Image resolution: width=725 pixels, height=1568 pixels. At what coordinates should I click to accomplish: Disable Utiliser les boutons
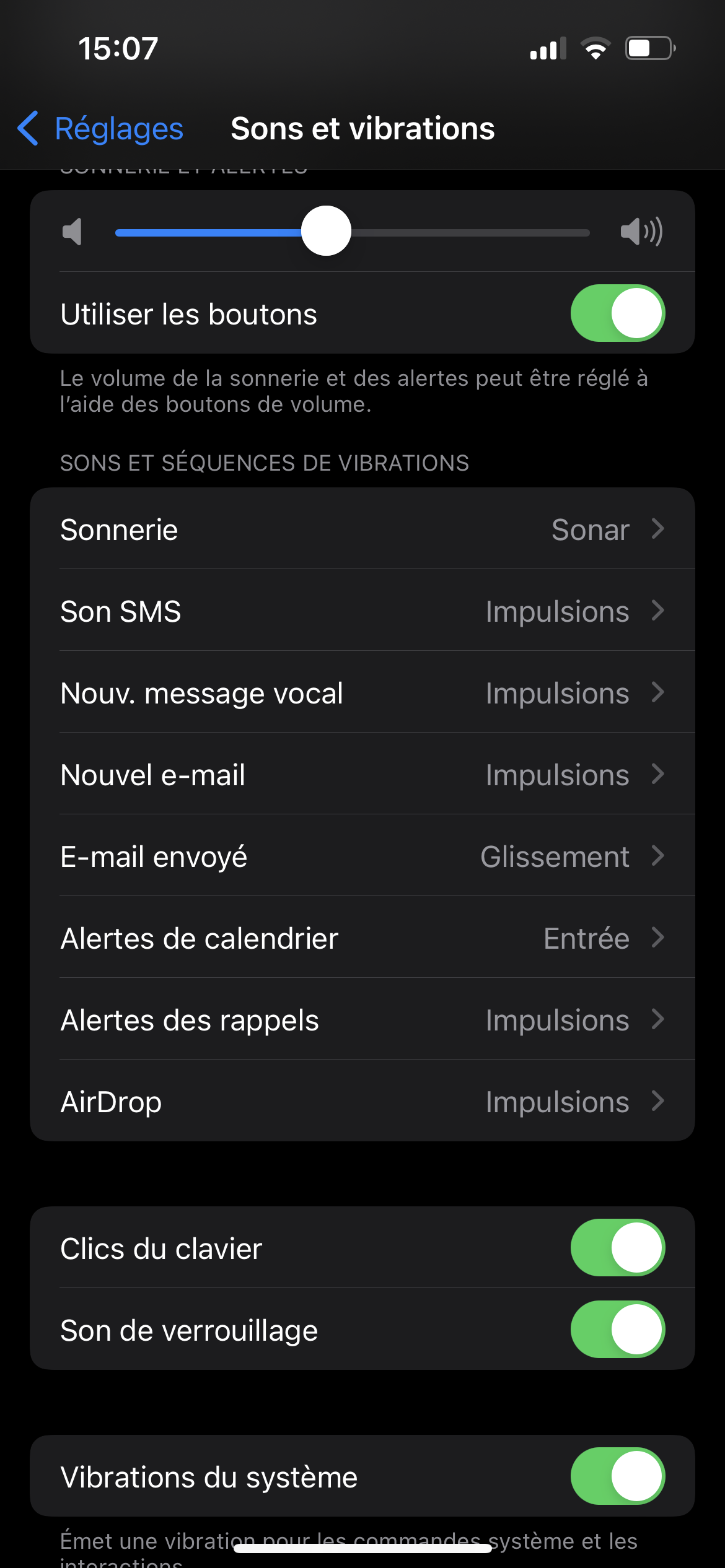[618, 313]
